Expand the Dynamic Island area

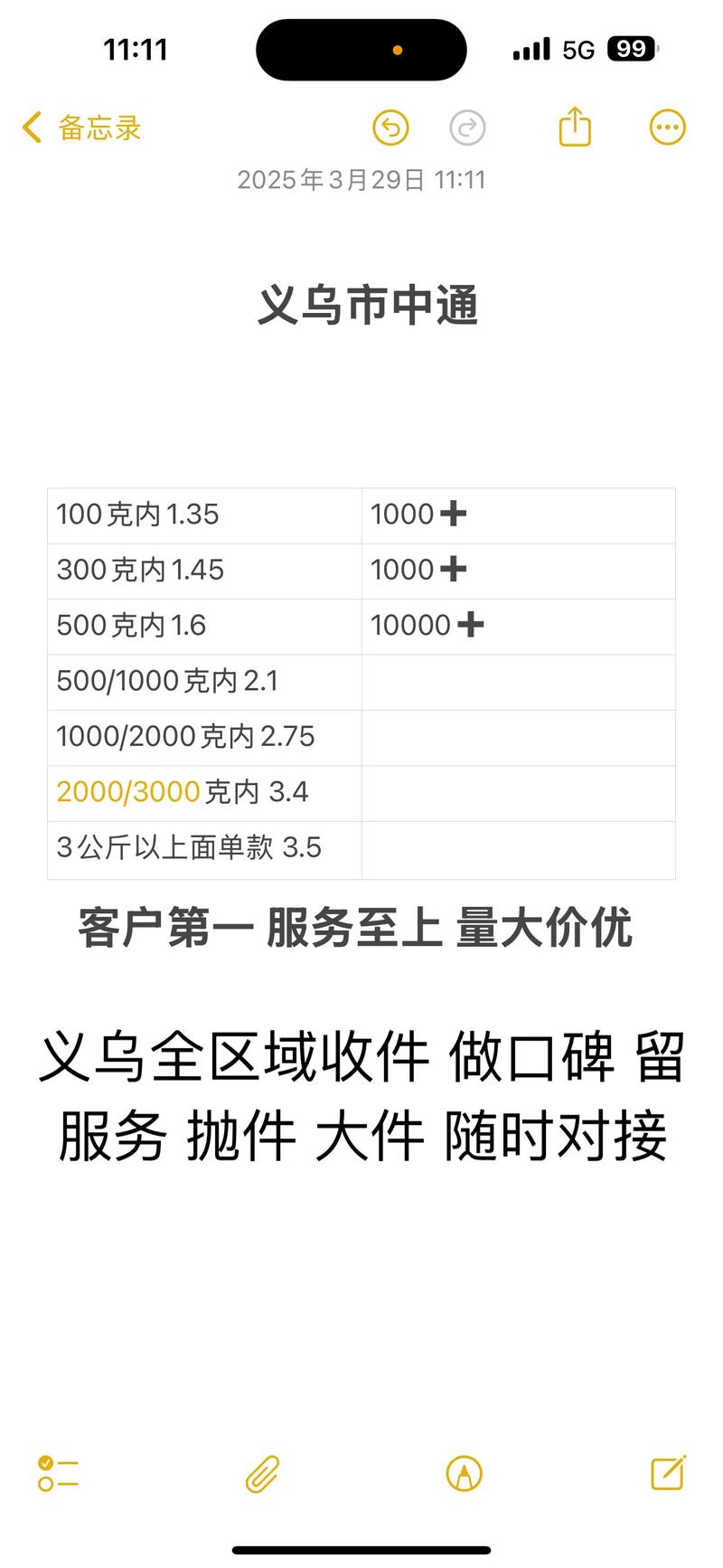(361, 50)
